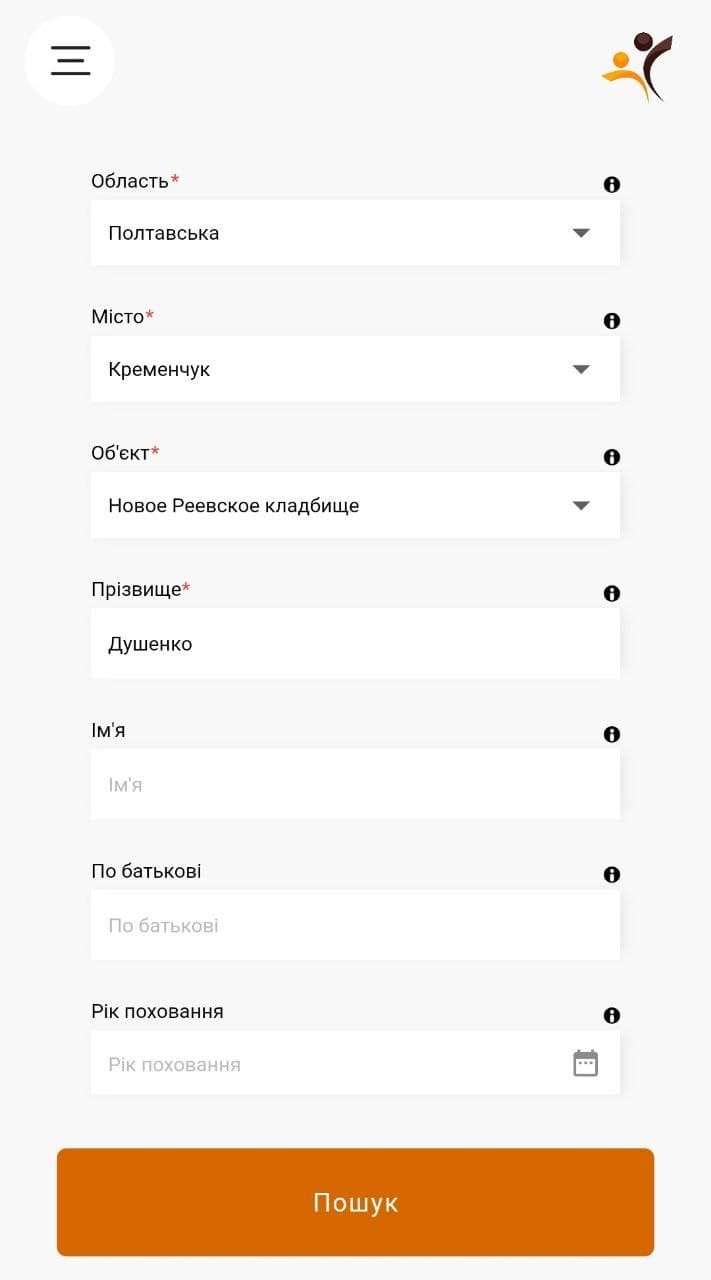The height and width of the screenshot is (1280, 711).
Task: Open the calendar icon in Рік поховання
Action: point(586,1063)
